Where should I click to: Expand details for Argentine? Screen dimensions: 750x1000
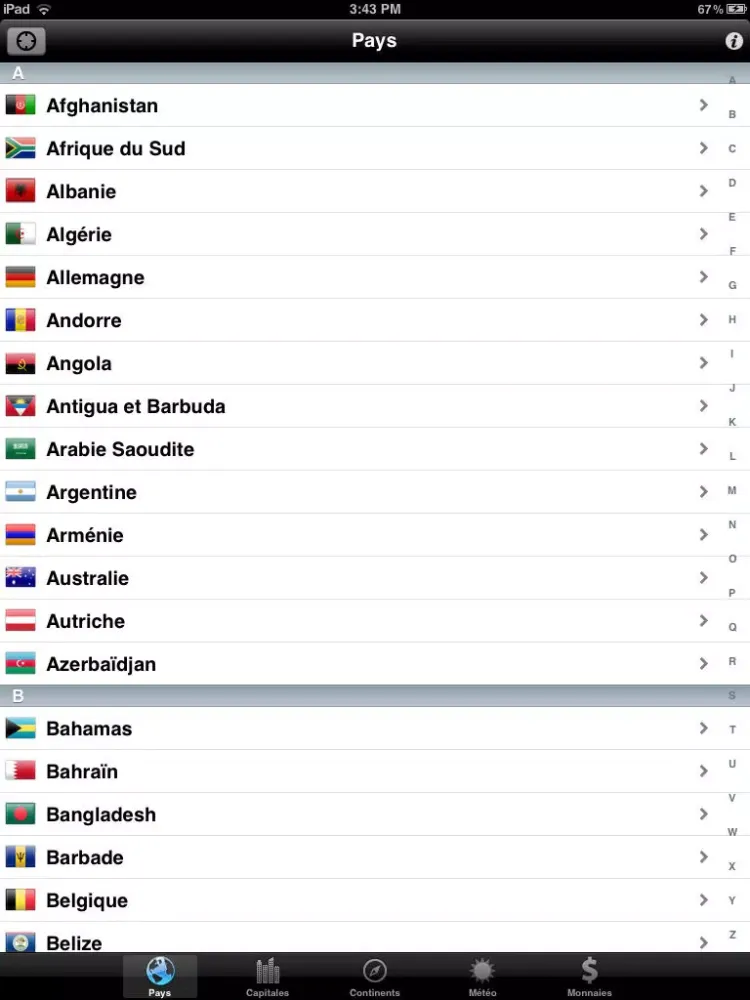tap(703, 491)
